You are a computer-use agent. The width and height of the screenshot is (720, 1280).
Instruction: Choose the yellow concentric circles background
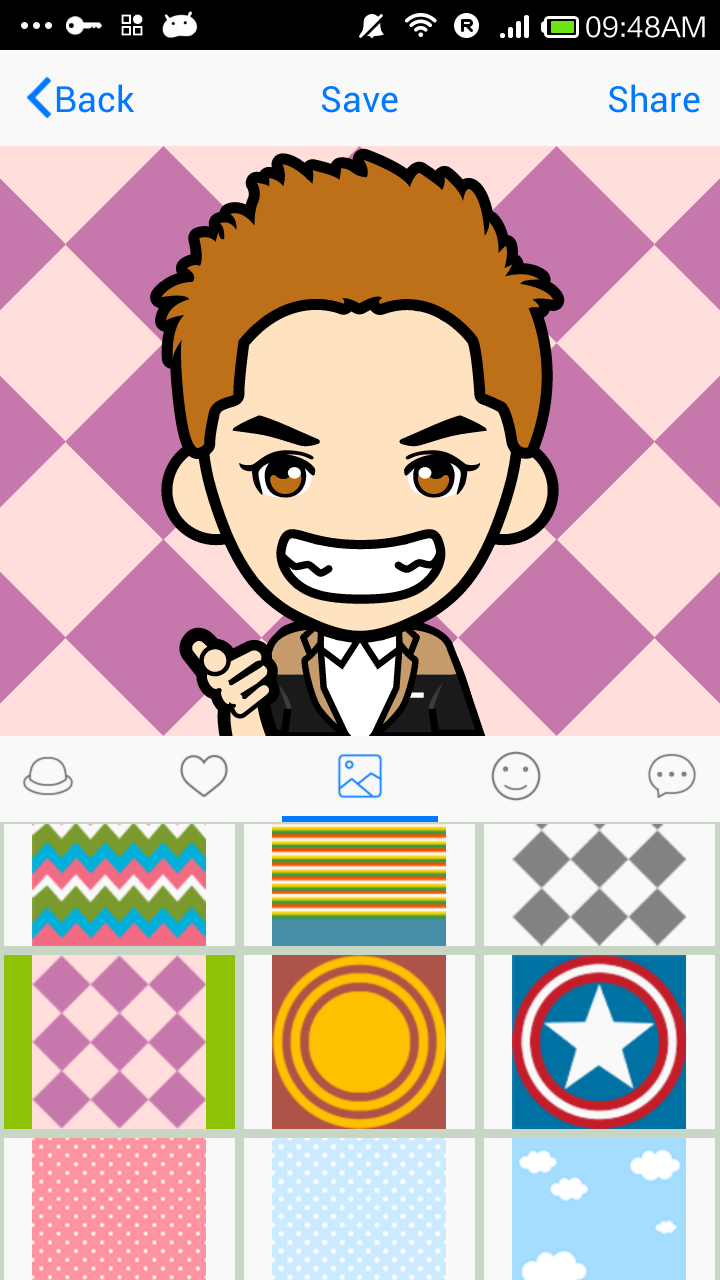click(x=359, y=1042)
